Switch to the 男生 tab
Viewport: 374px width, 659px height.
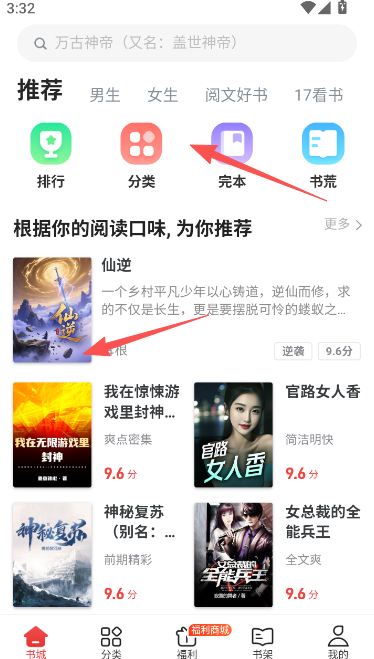pos(105,95)
